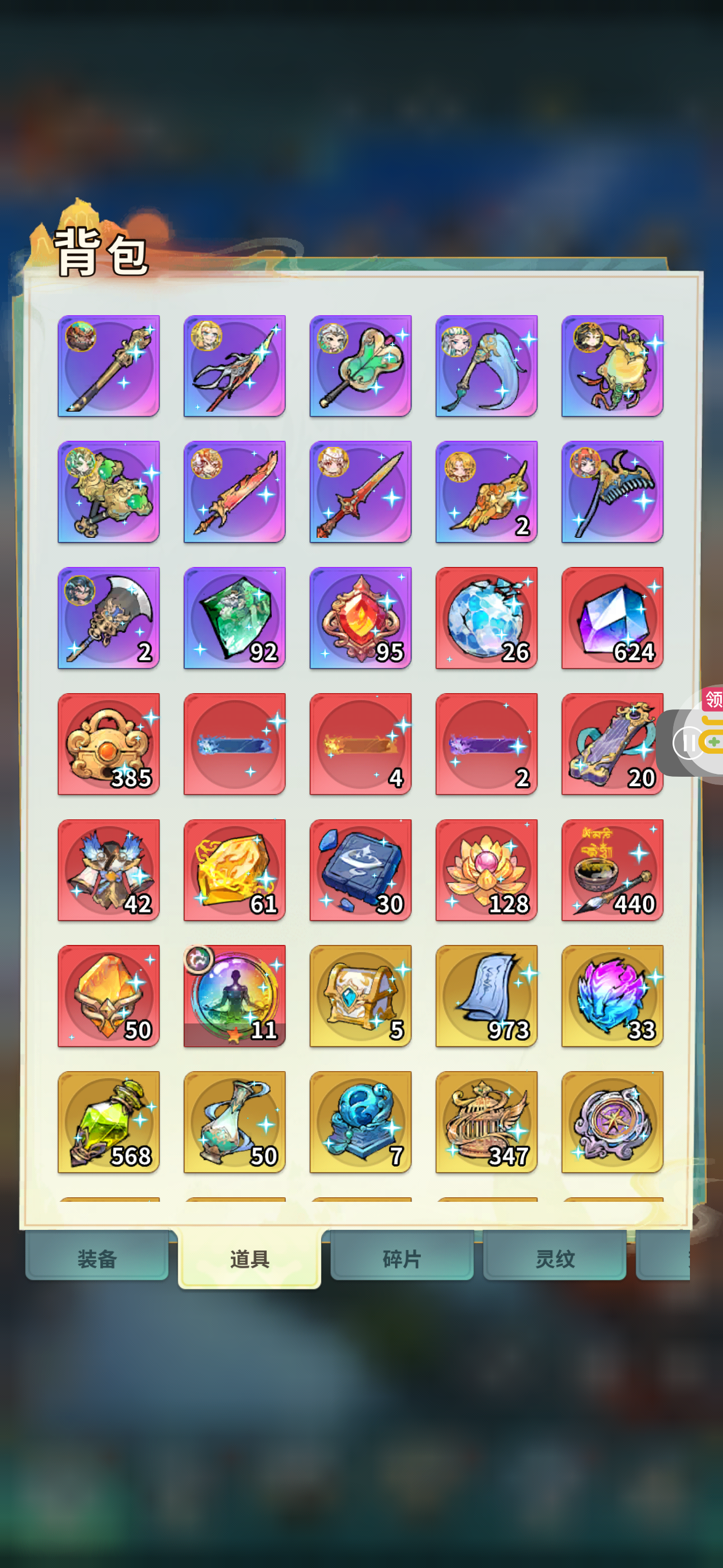Tap the blue scroll item with 973
This screenshot has height=1568, width=723.
(486, 995)
